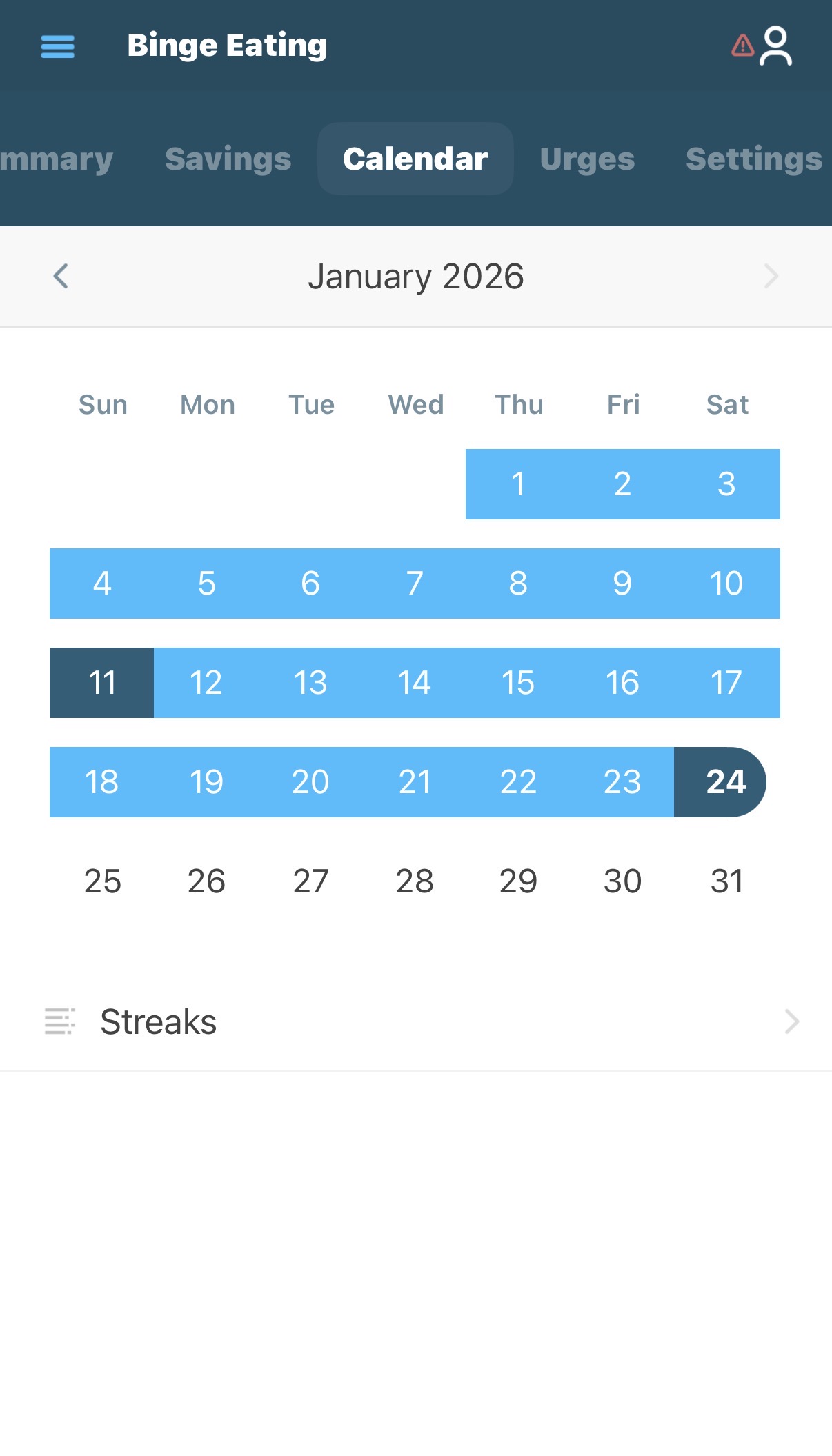832x1456 pixels.
Task: Choose January 31 on the calendar
Action: pyautogui.click(x=726, y=881)
